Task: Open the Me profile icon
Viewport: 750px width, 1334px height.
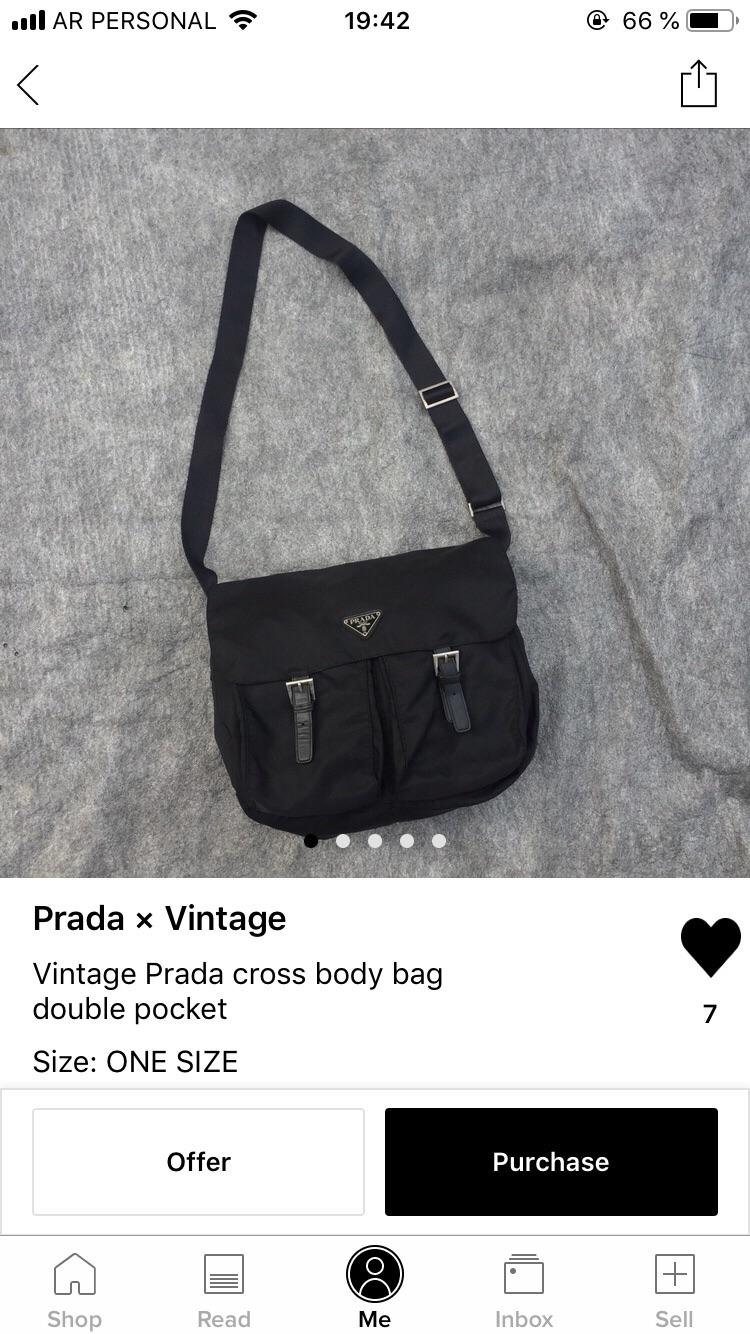Action: (x=375, y=1274)
